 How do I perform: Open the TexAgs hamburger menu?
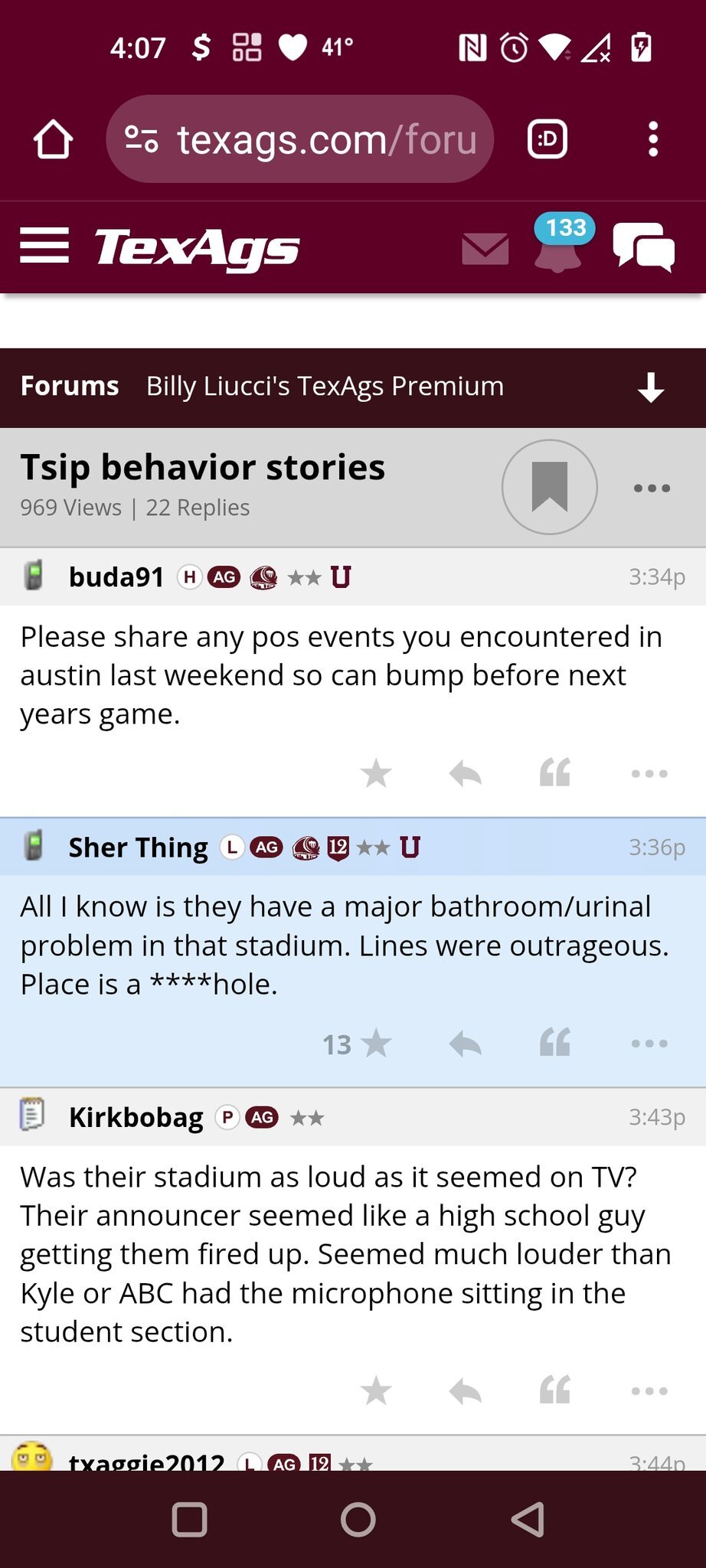pos(44,247)
